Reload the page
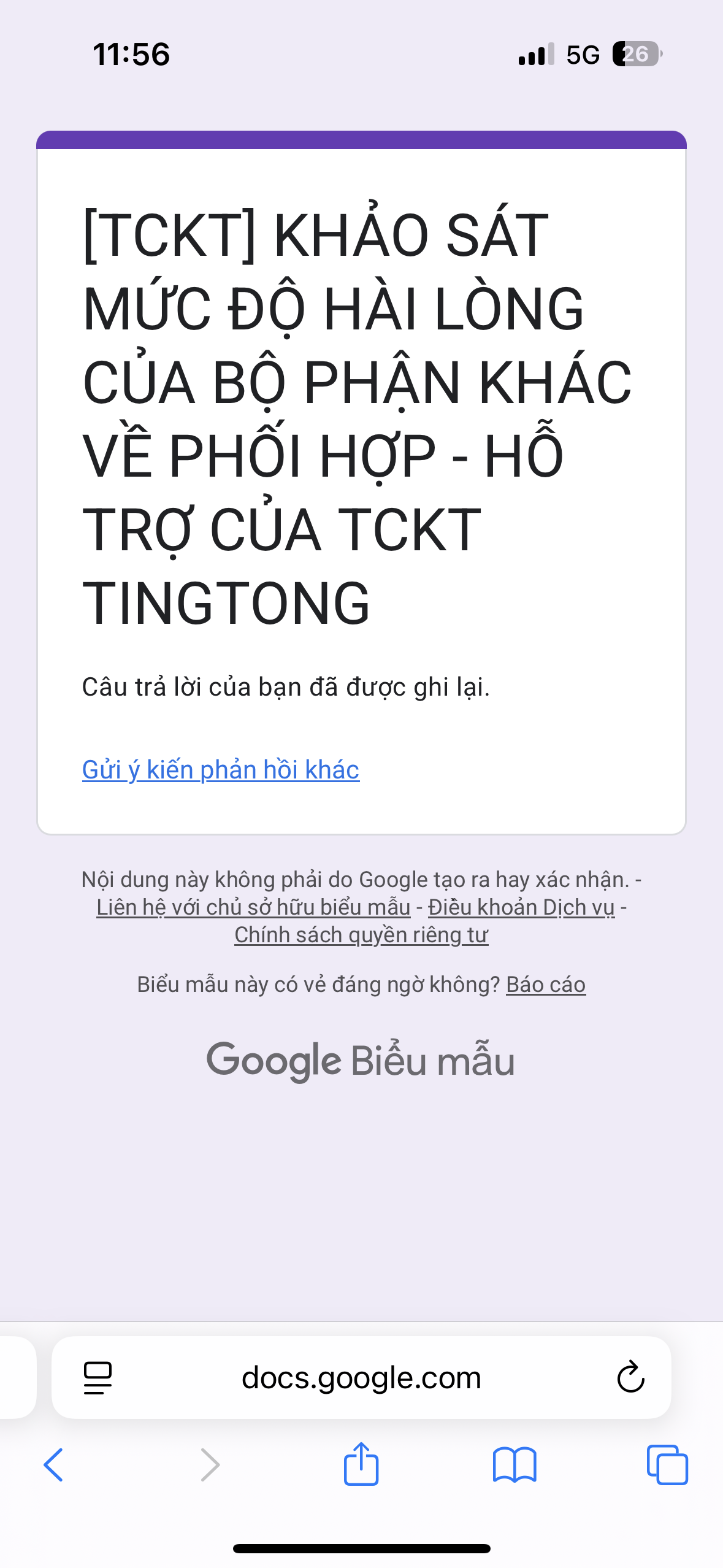Image resolution: width=723 pixels, height=1568 pixels. point(630,1378)
